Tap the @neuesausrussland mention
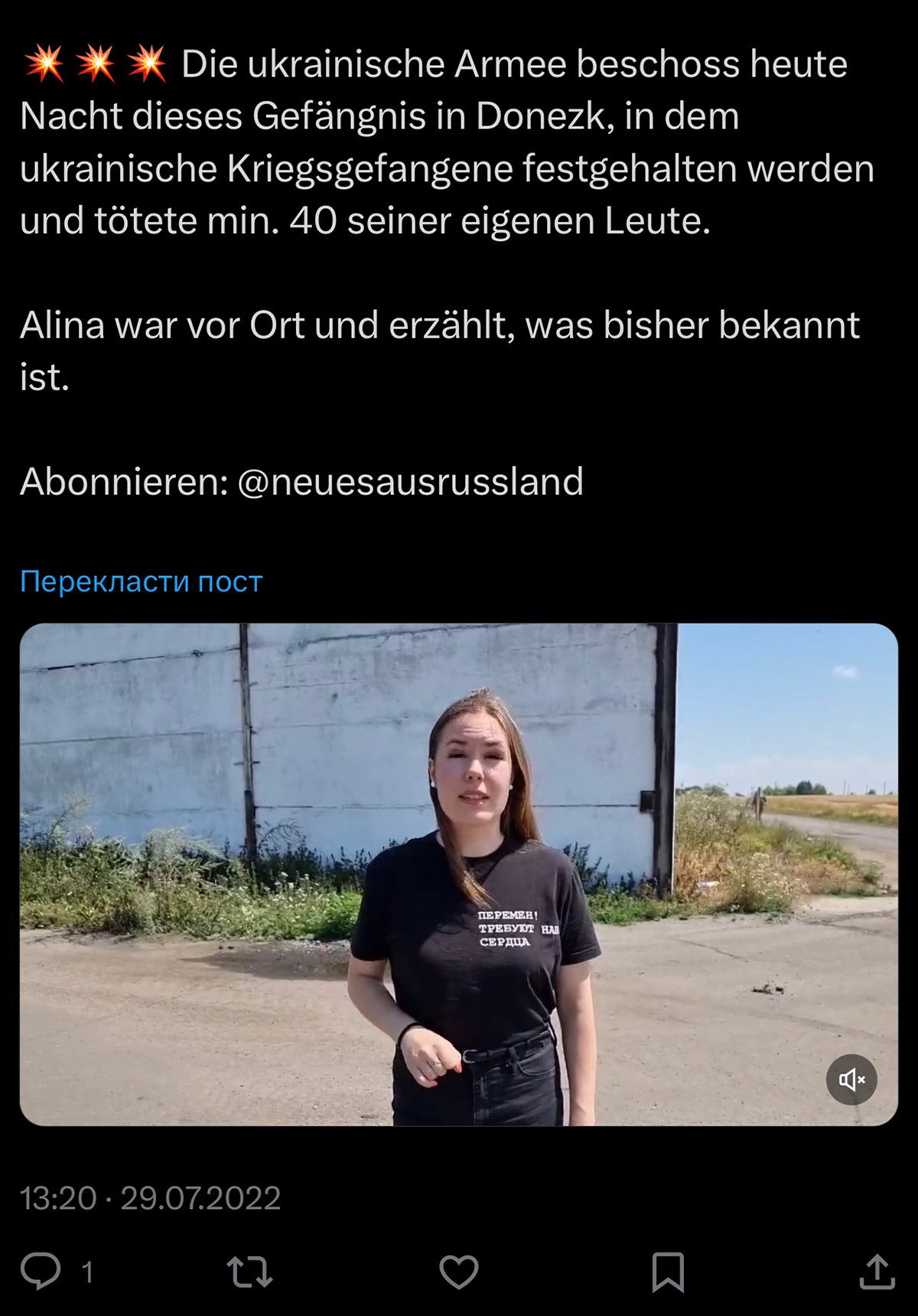The width and height of the screenshot is (918, 1316). [410, 482]
